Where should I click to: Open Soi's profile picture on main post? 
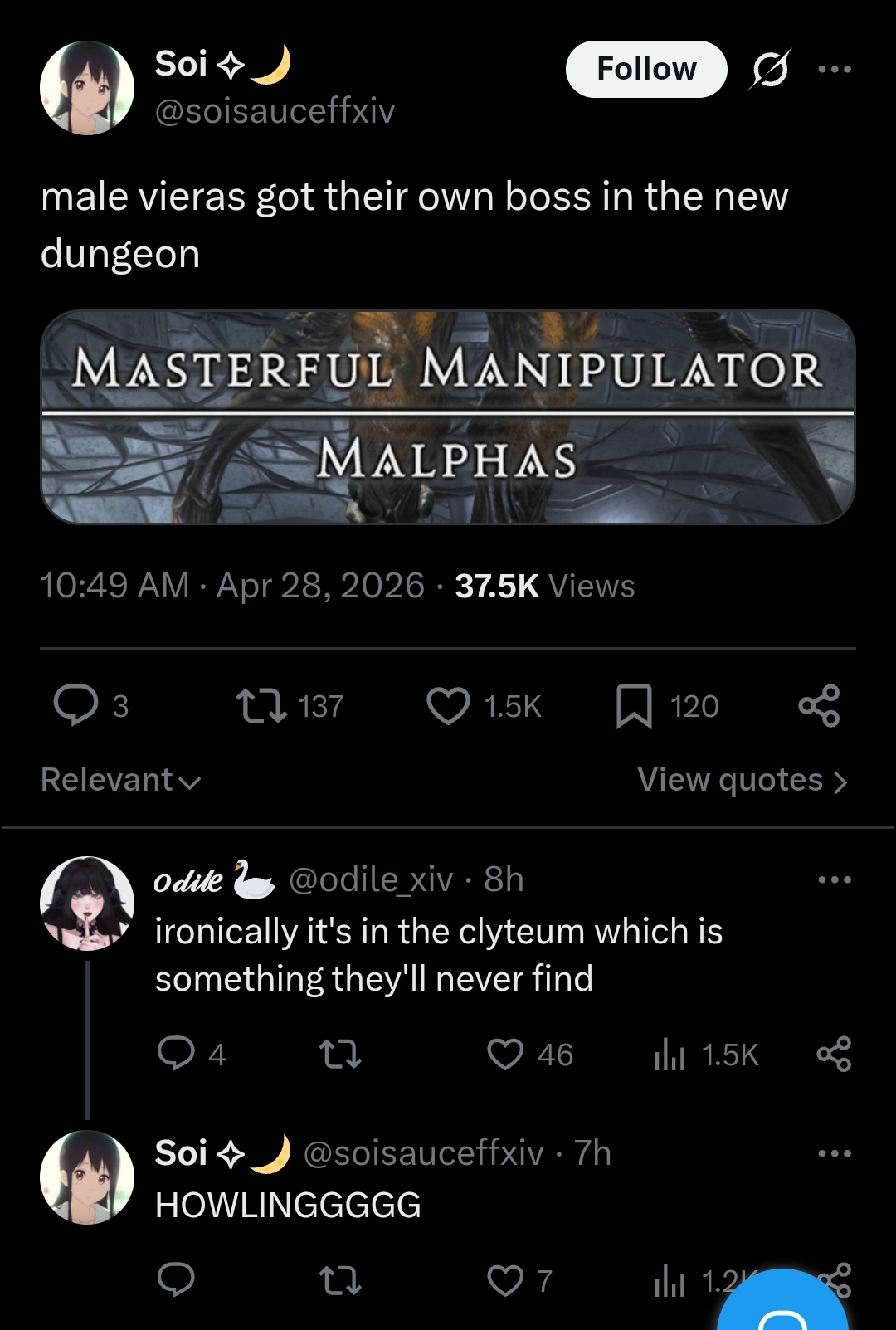pyautogui.click(x=87, y=88)
